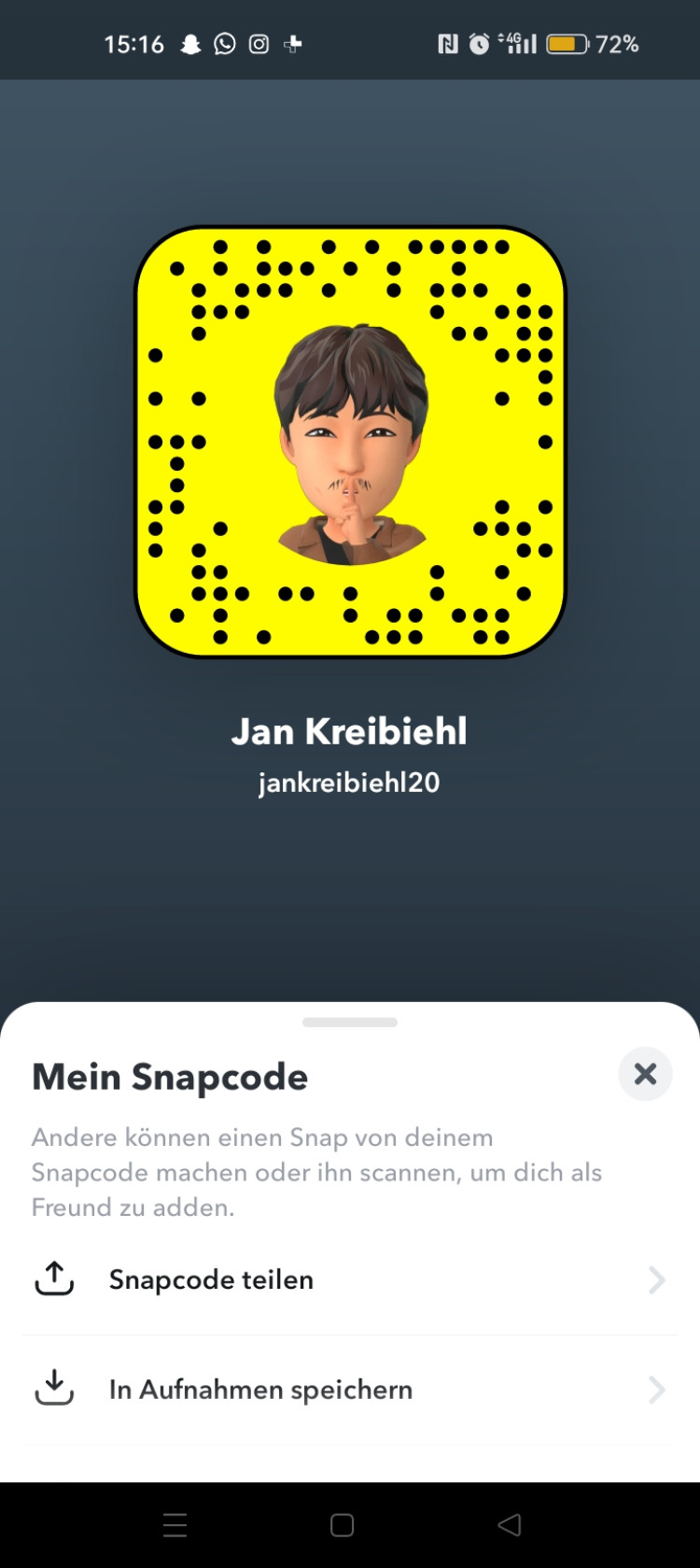This screenshot has width=700, height=1568.
Task: Tap the username jankreibiehl20
Action: pos(350,783)
